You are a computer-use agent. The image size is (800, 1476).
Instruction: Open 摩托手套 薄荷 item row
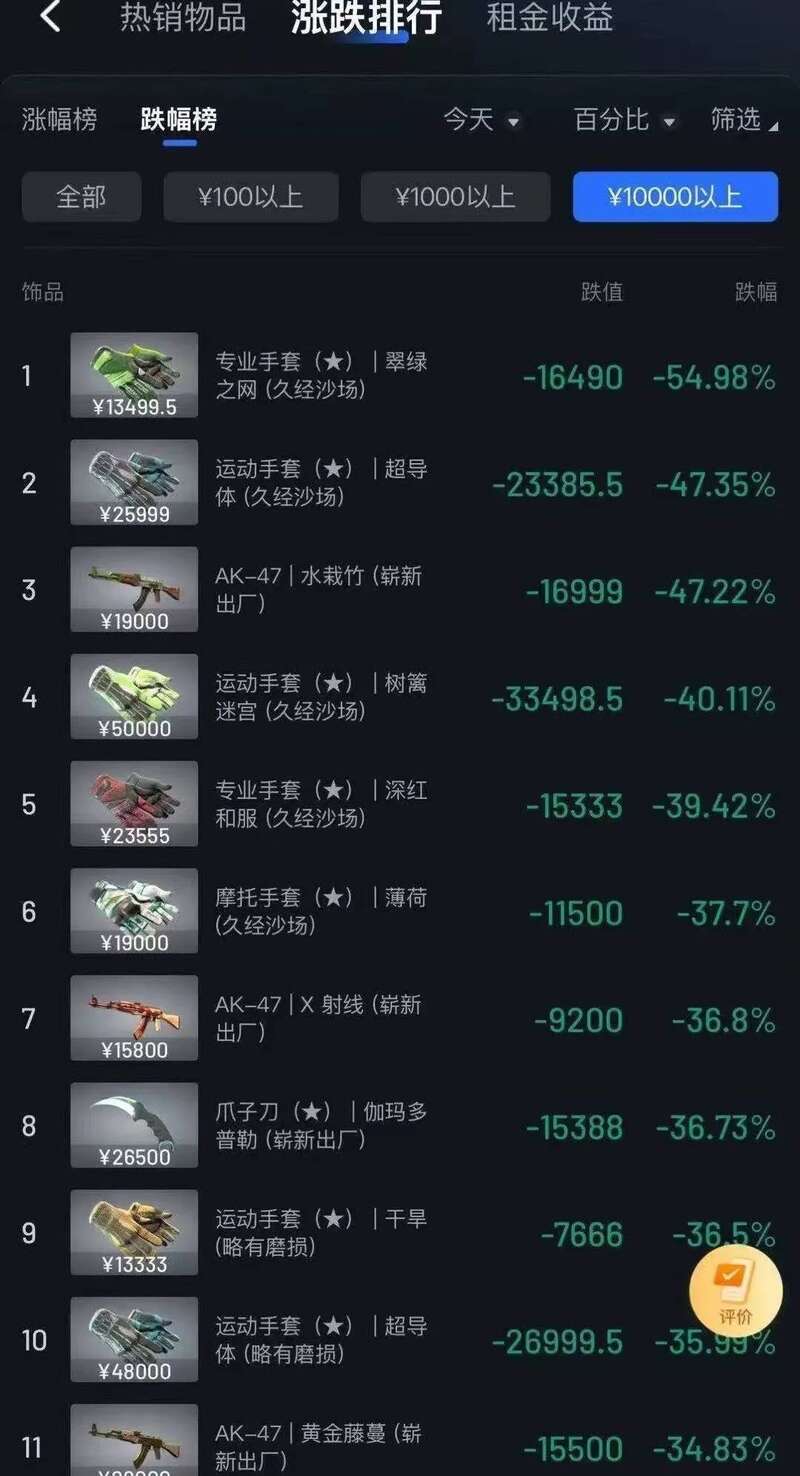[x=320, y=911]
